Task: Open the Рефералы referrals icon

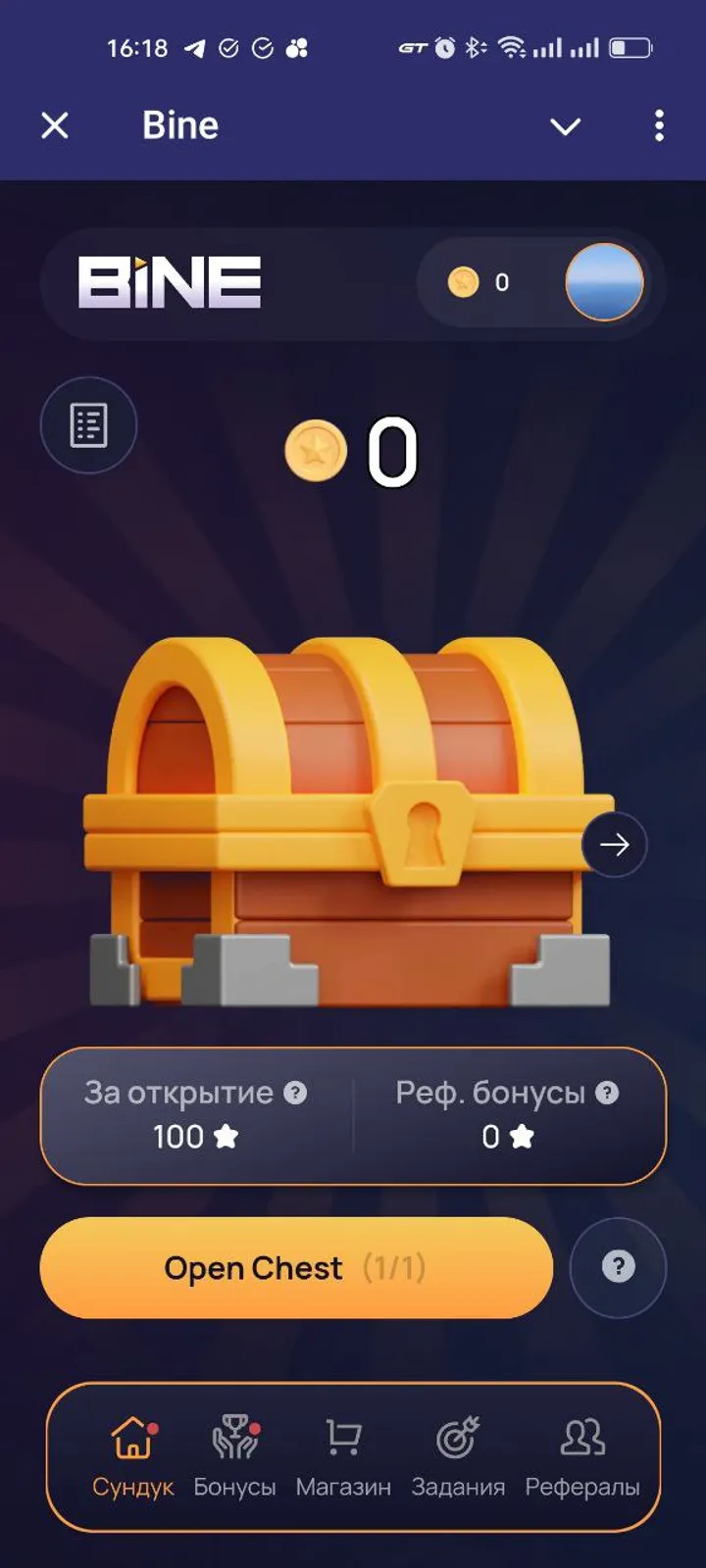Action: click(582, 1438)
